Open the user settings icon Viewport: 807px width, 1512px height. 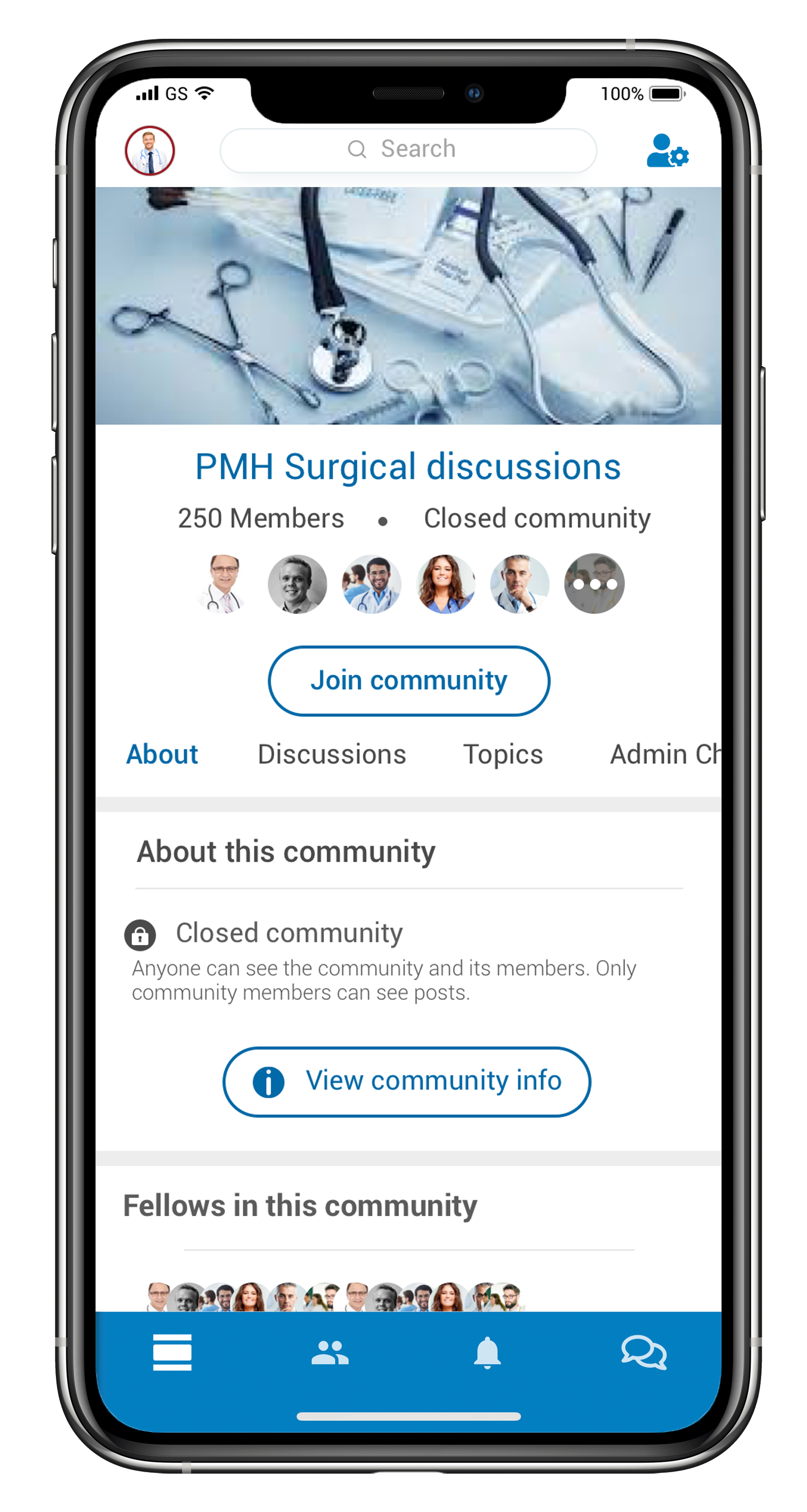pos(667,151)
